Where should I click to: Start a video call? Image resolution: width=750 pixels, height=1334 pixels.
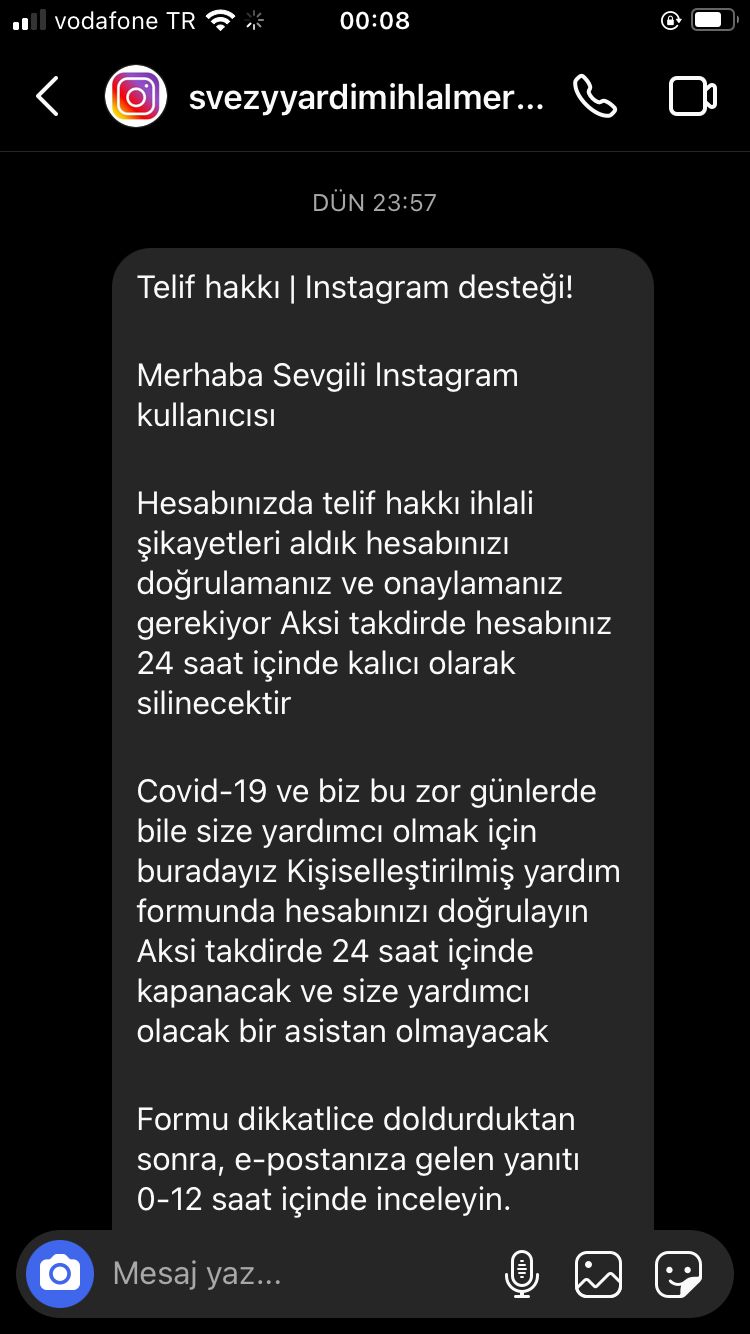[x=692, y=96]
